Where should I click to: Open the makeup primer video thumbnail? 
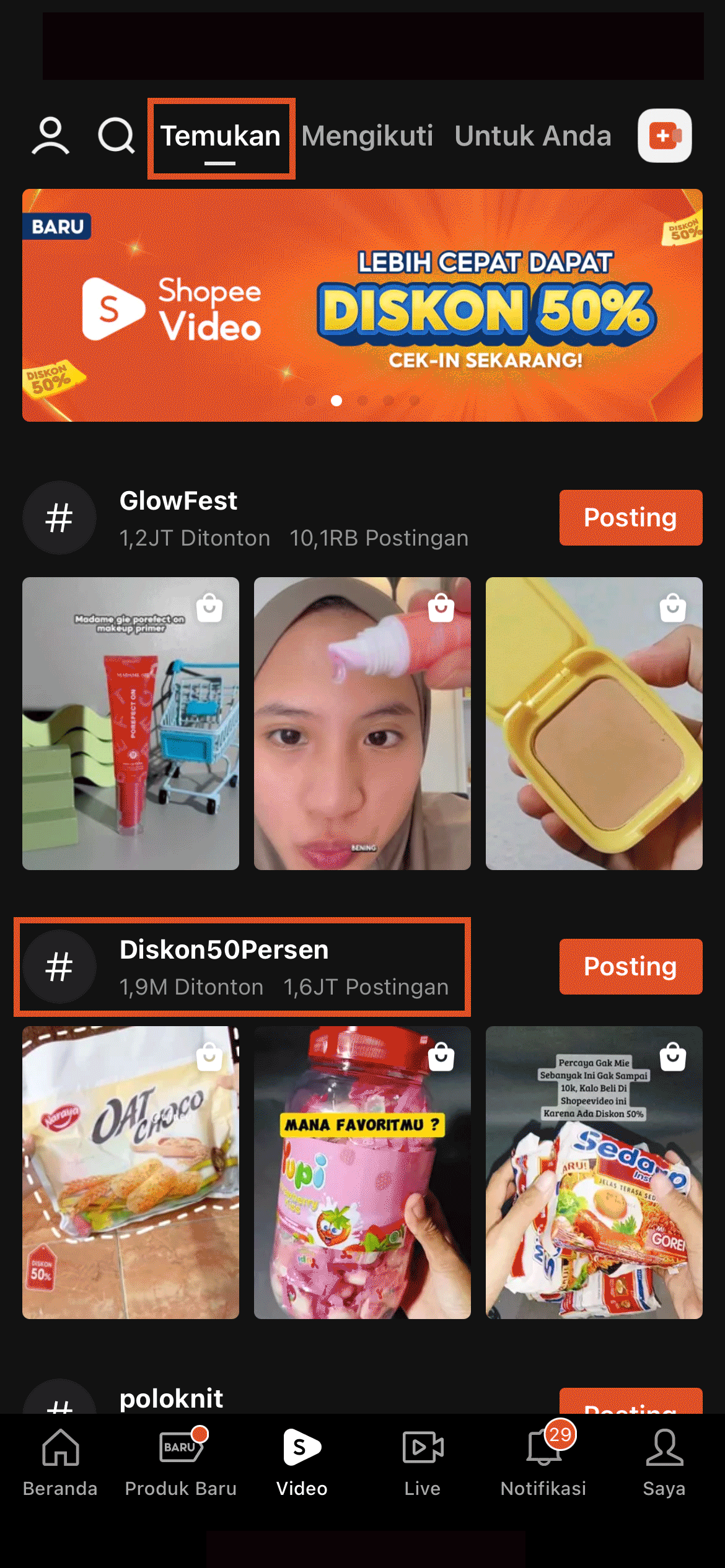(x=130, y=722)
